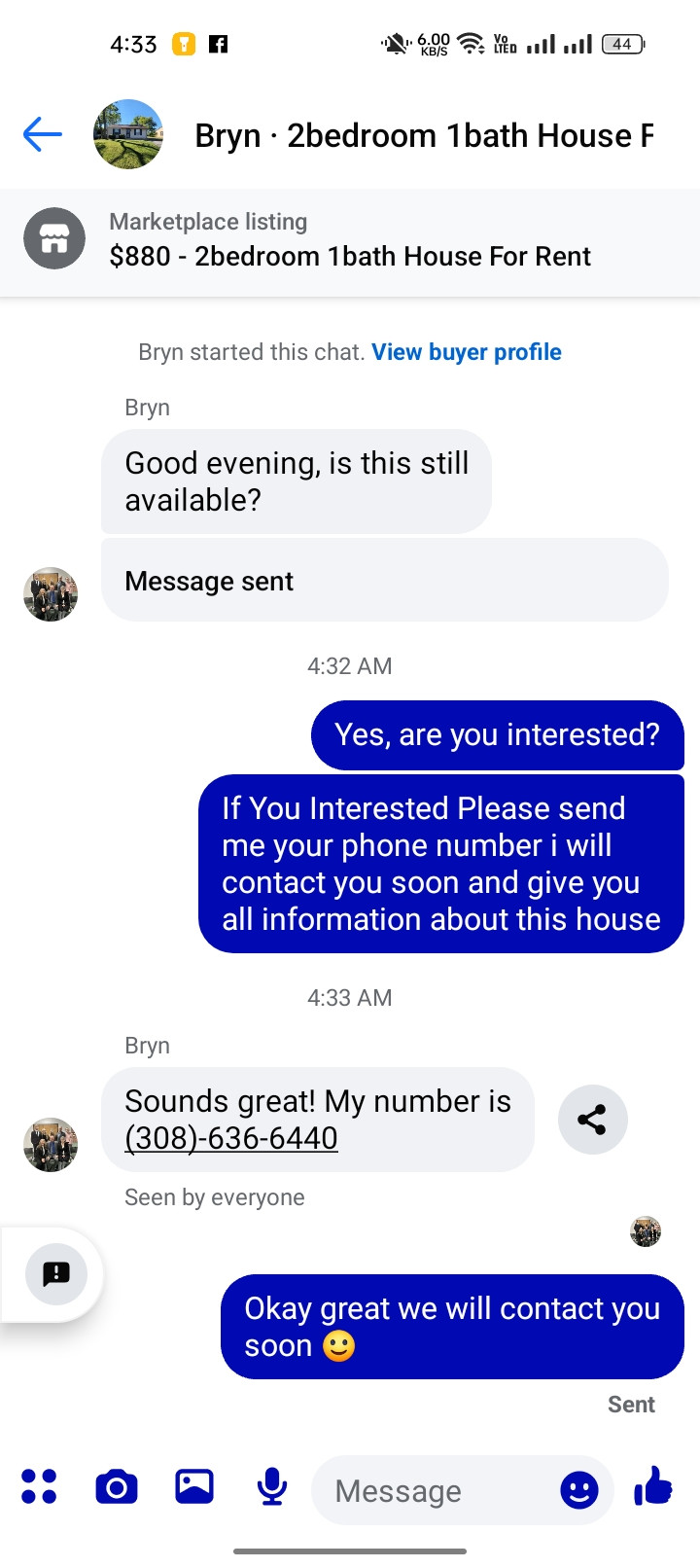Tap the phone number (308)-636-6440
Screen dimensions: 700x1568
(231, 1138)
